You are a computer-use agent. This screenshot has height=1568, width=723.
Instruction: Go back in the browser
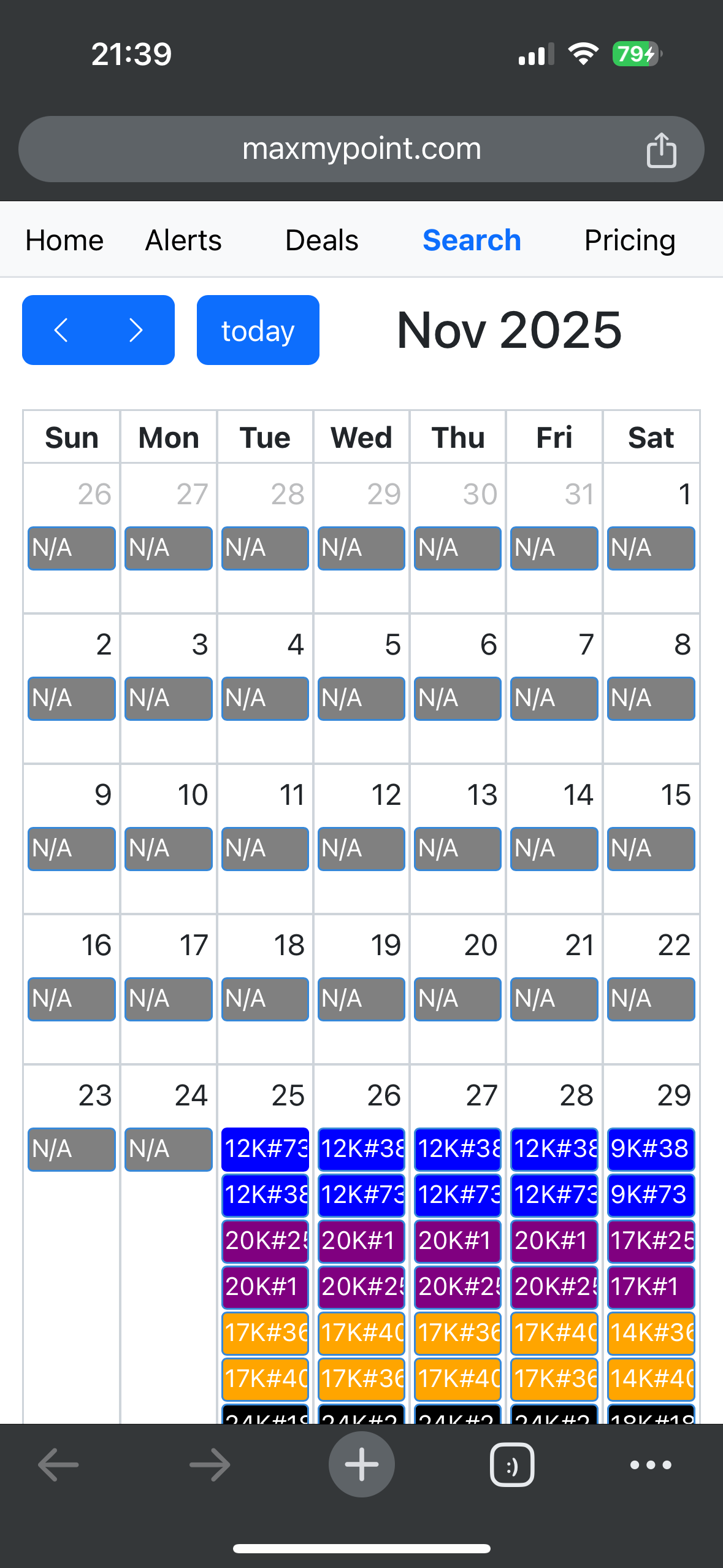(59, 1465)
